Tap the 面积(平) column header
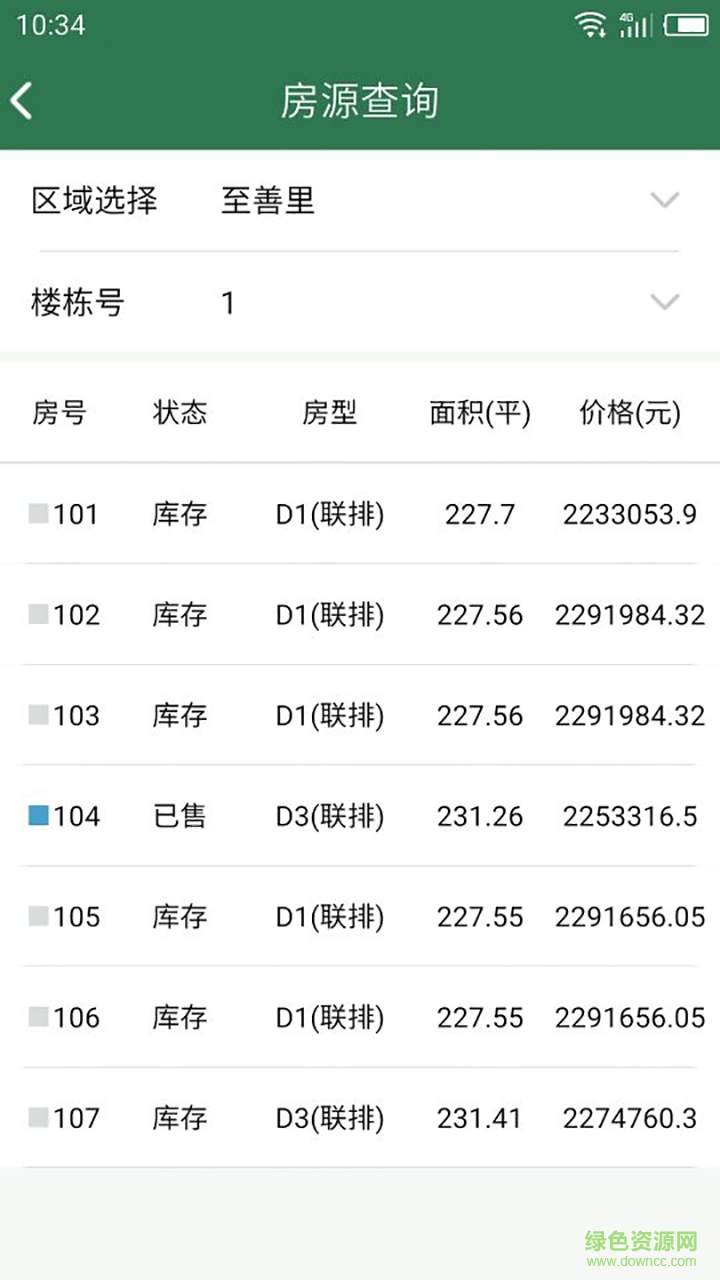 pos(477,413)
